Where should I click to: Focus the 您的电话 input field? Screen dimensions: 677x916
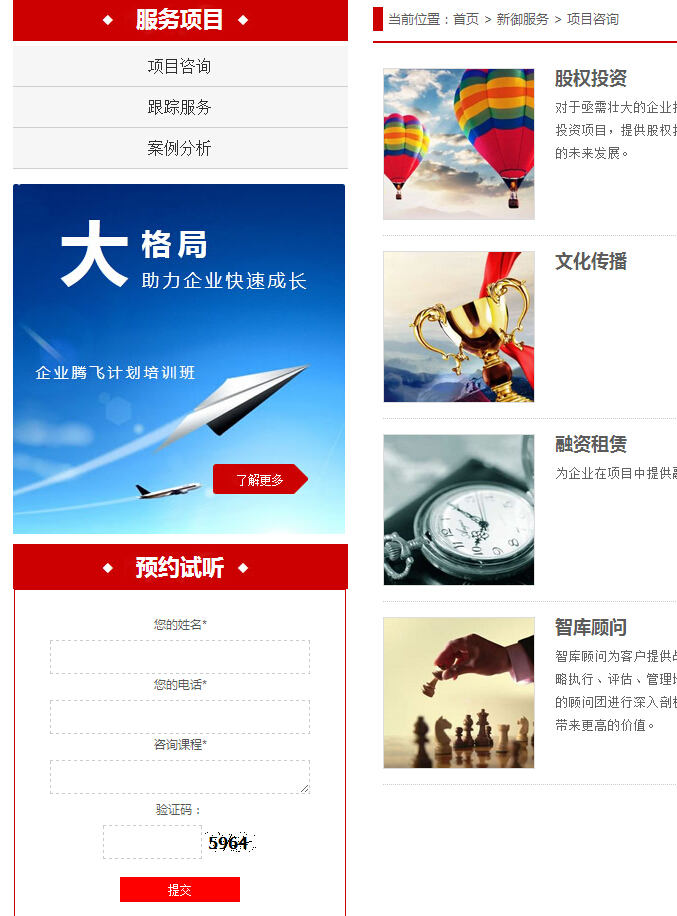[180, 717]
